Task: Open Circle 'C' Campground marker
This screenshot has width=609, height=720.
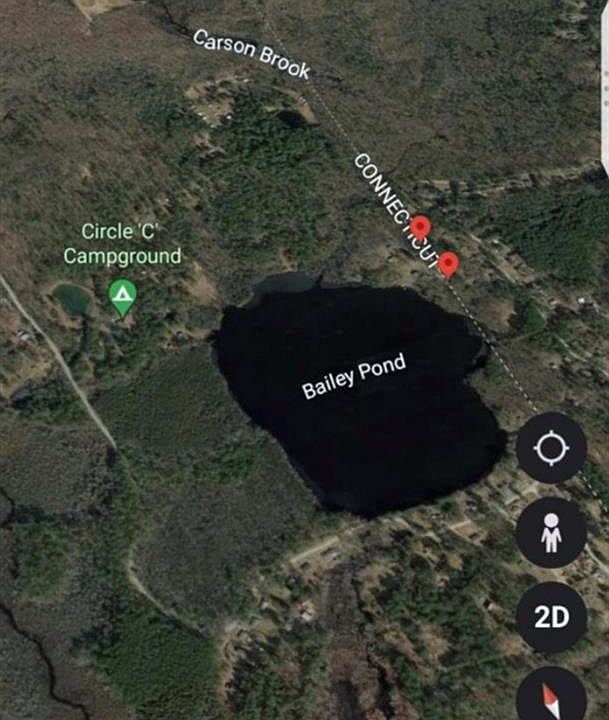Action: tap(122, 296)
